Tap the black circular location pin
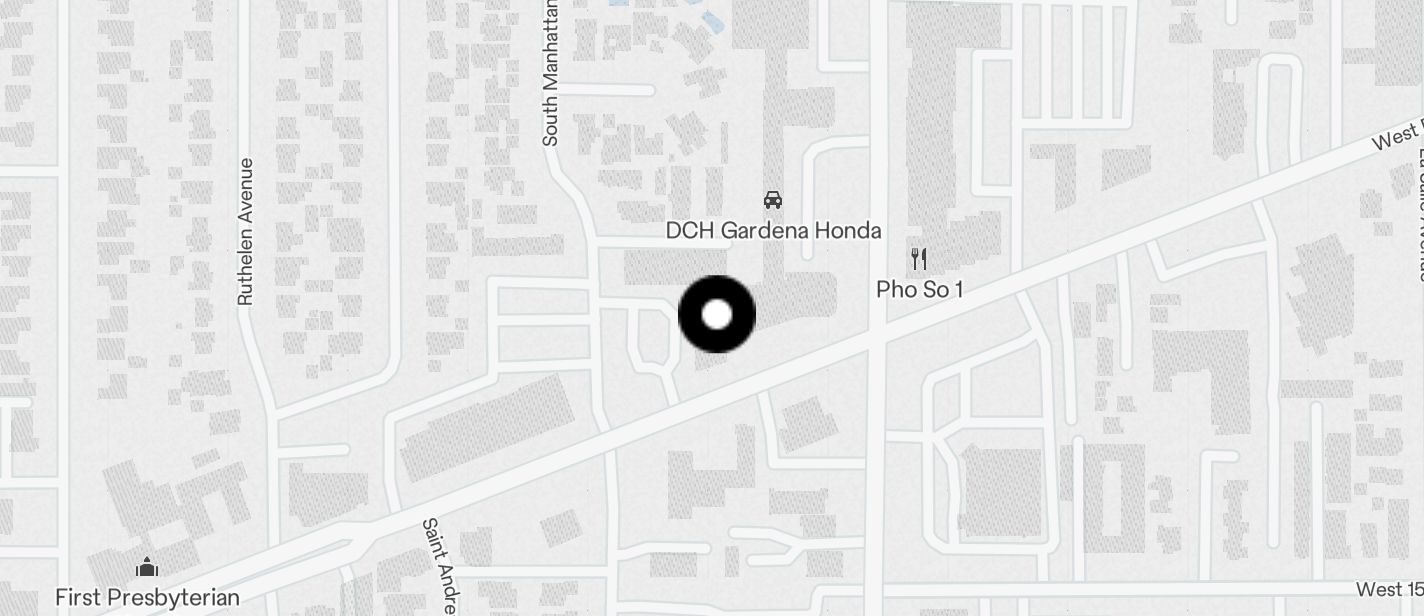 click(x=717, y=314)
